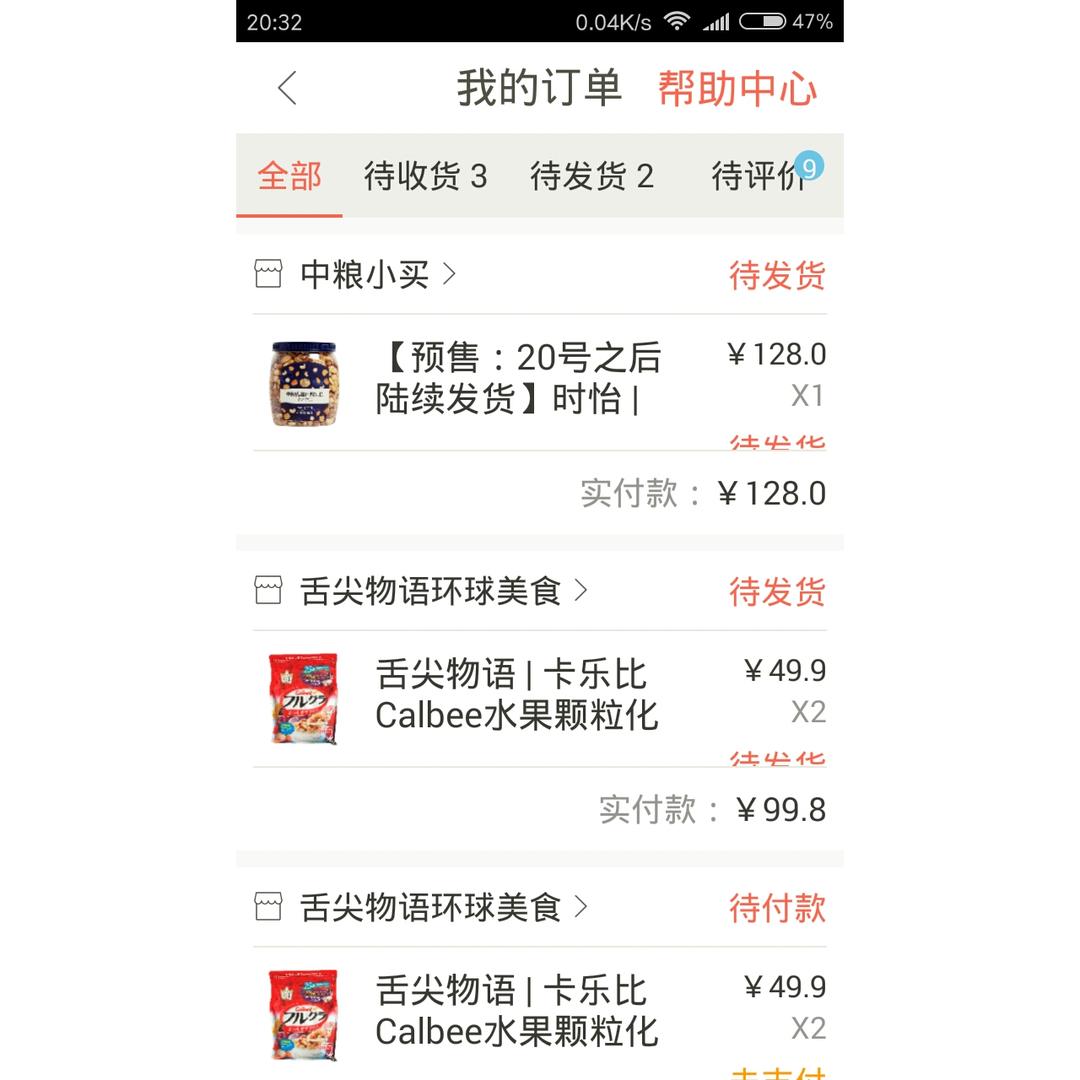Go back from 我的订单 page

288,88
